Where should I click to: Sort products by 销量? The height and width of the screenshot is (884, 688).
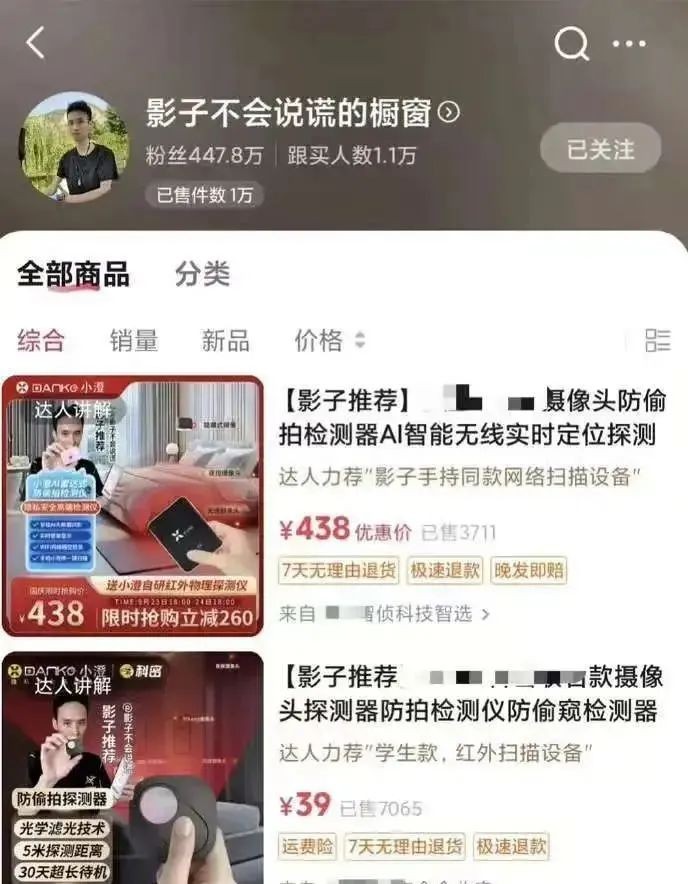click(x=134, y=340)
